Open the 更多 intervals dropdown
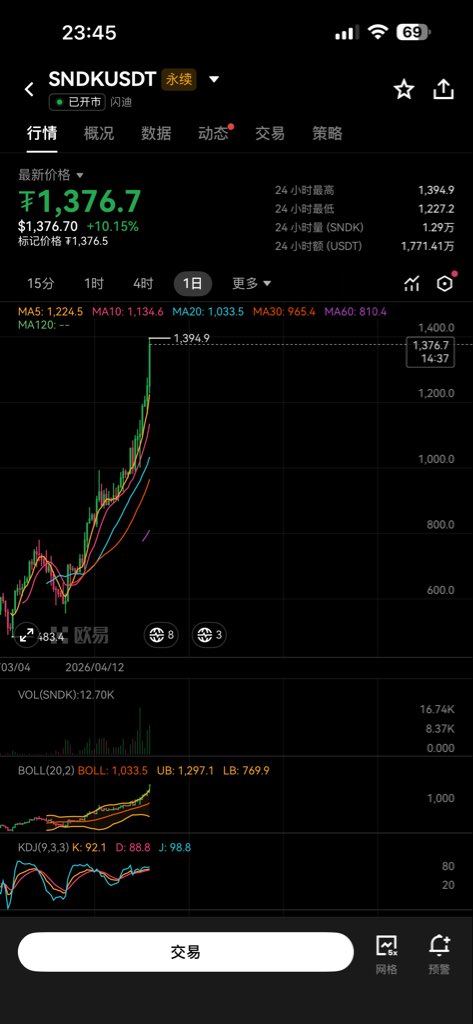This screenshot has height=1024, width=473. pyautogui.click(x=252, y=283)
